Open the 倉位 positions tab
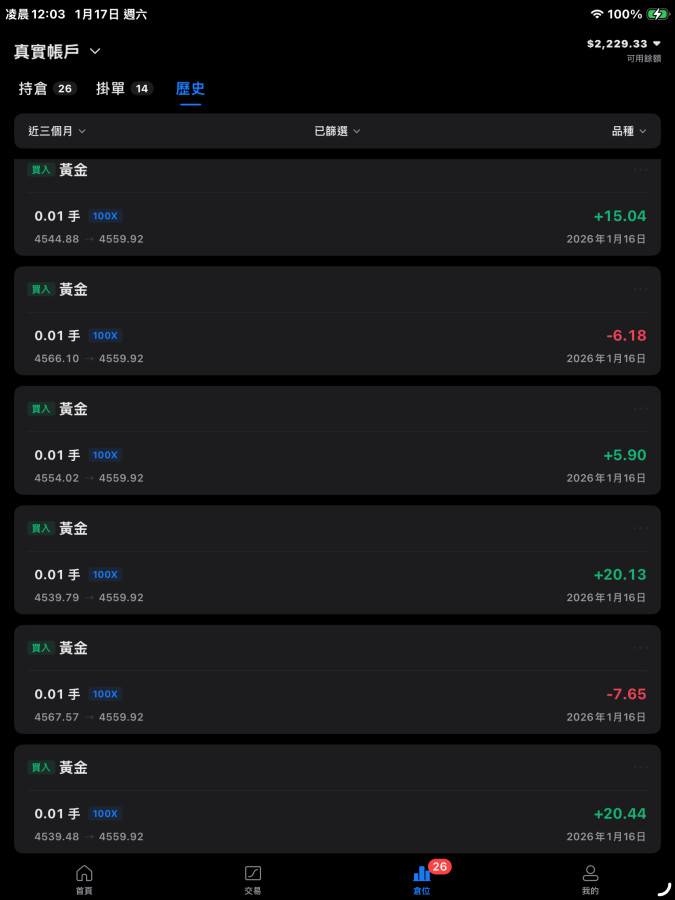Screen dimensions: 675x900 (x=422, y=879)
